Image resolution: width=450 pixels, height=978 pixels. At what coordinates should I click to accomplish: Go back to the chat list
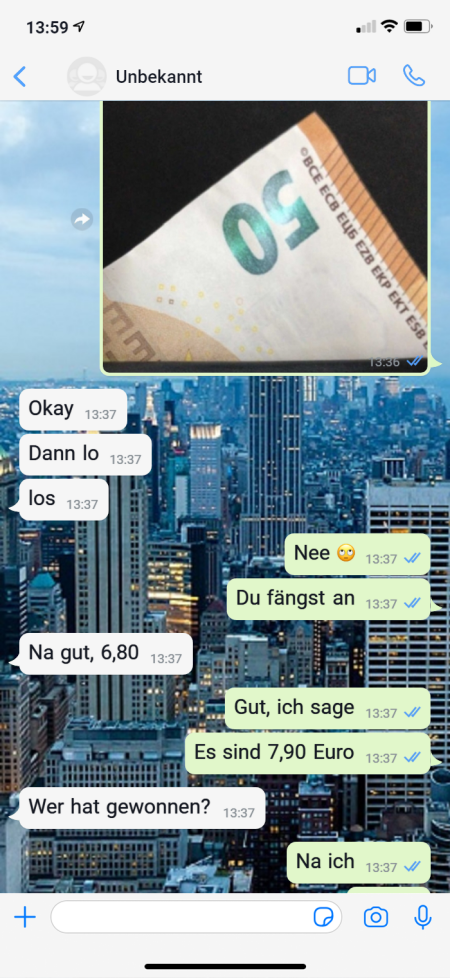pos(20,77)
